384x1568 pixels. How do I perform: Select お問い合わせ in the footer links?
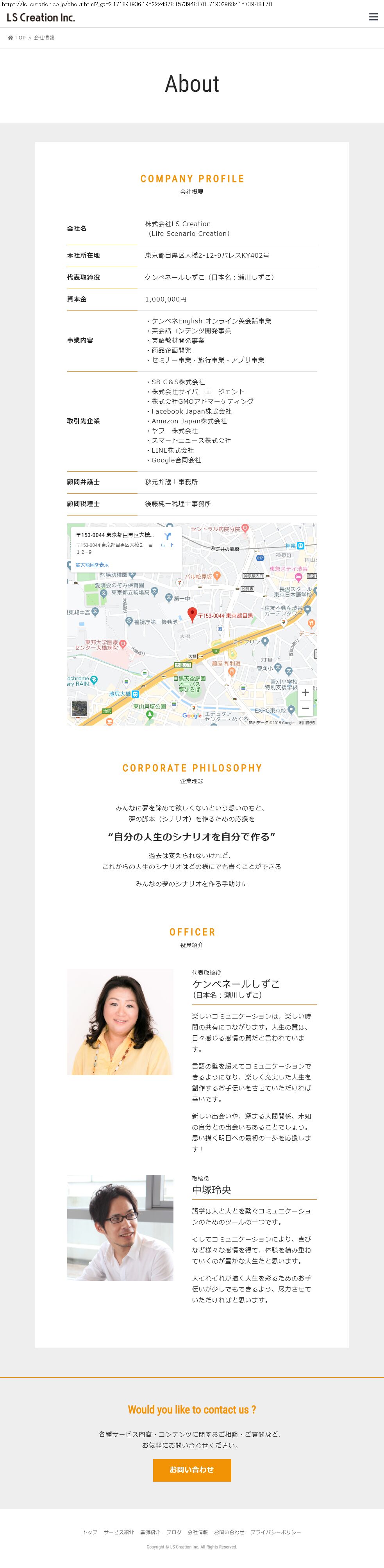click(x=229, y=1532)
